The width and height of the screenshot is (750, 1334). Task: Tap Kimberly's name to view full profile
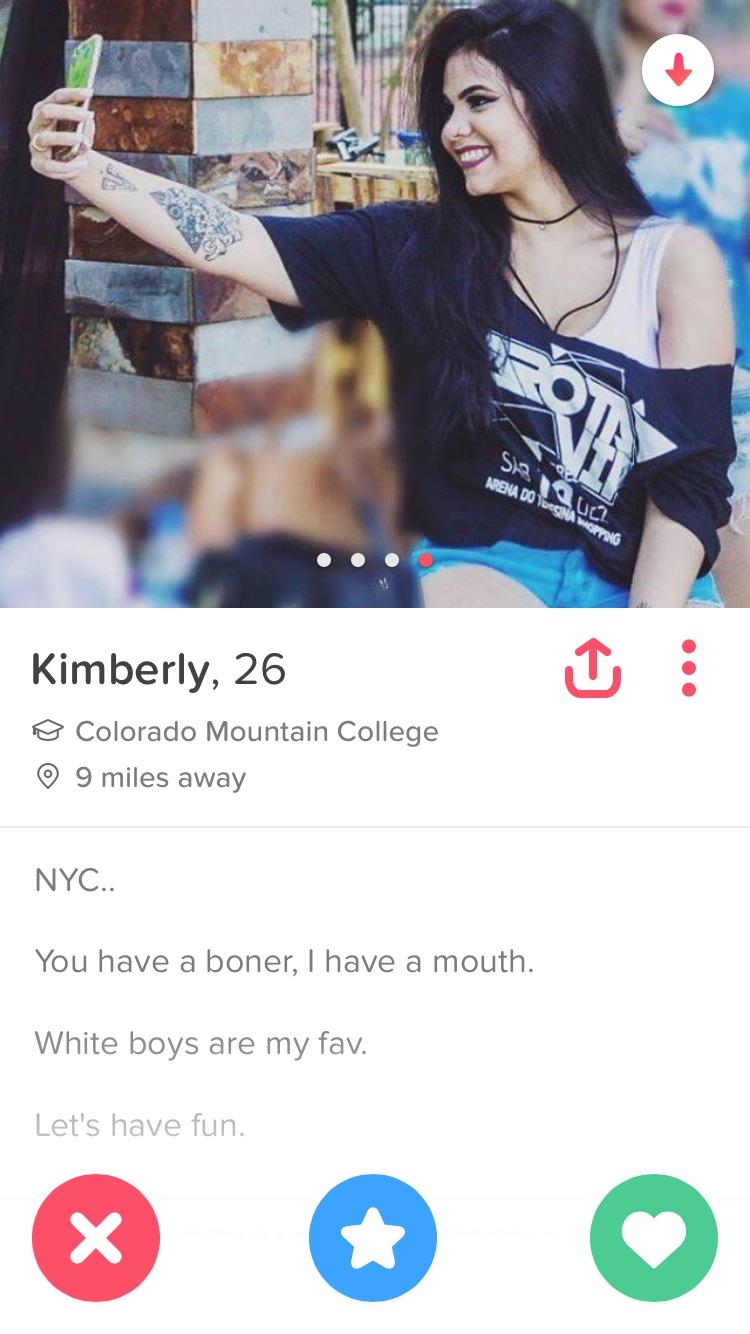(160, 669)
